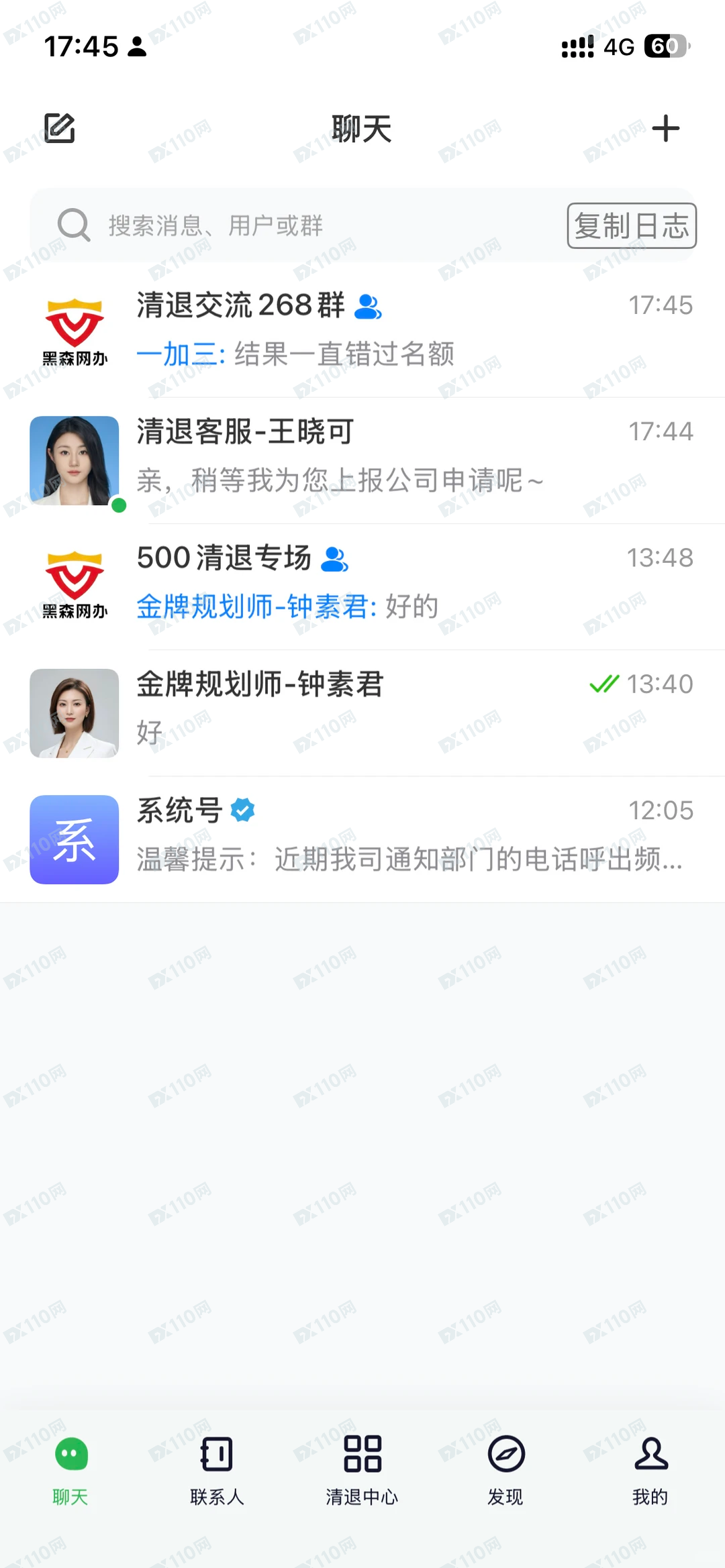Open the compose new message icon
The height and width of the screenshot is (1568, 725).
pyautogui.click(x=60, y=128)
